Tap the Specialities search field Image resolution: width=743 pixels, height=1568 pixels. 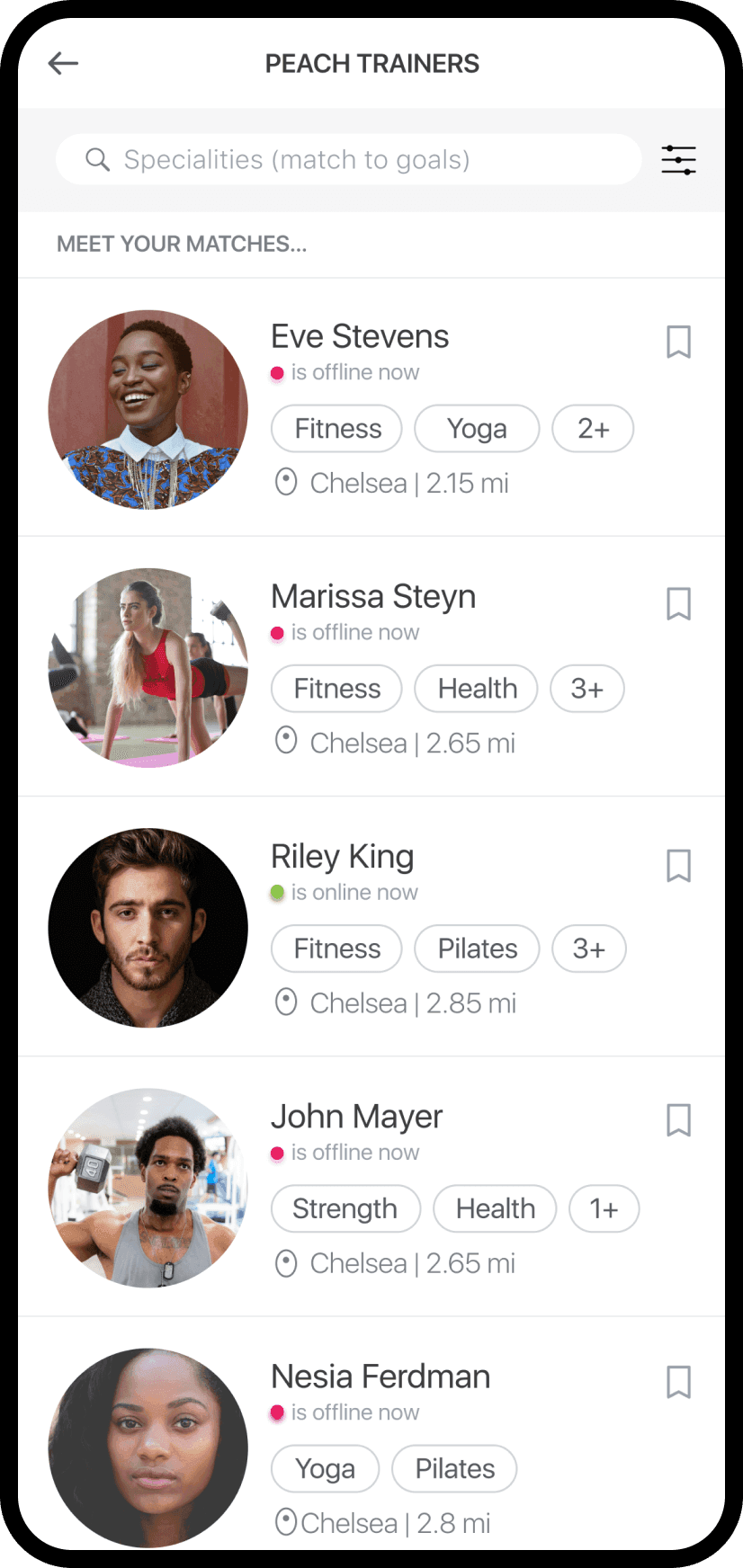[x=349, y=160]
